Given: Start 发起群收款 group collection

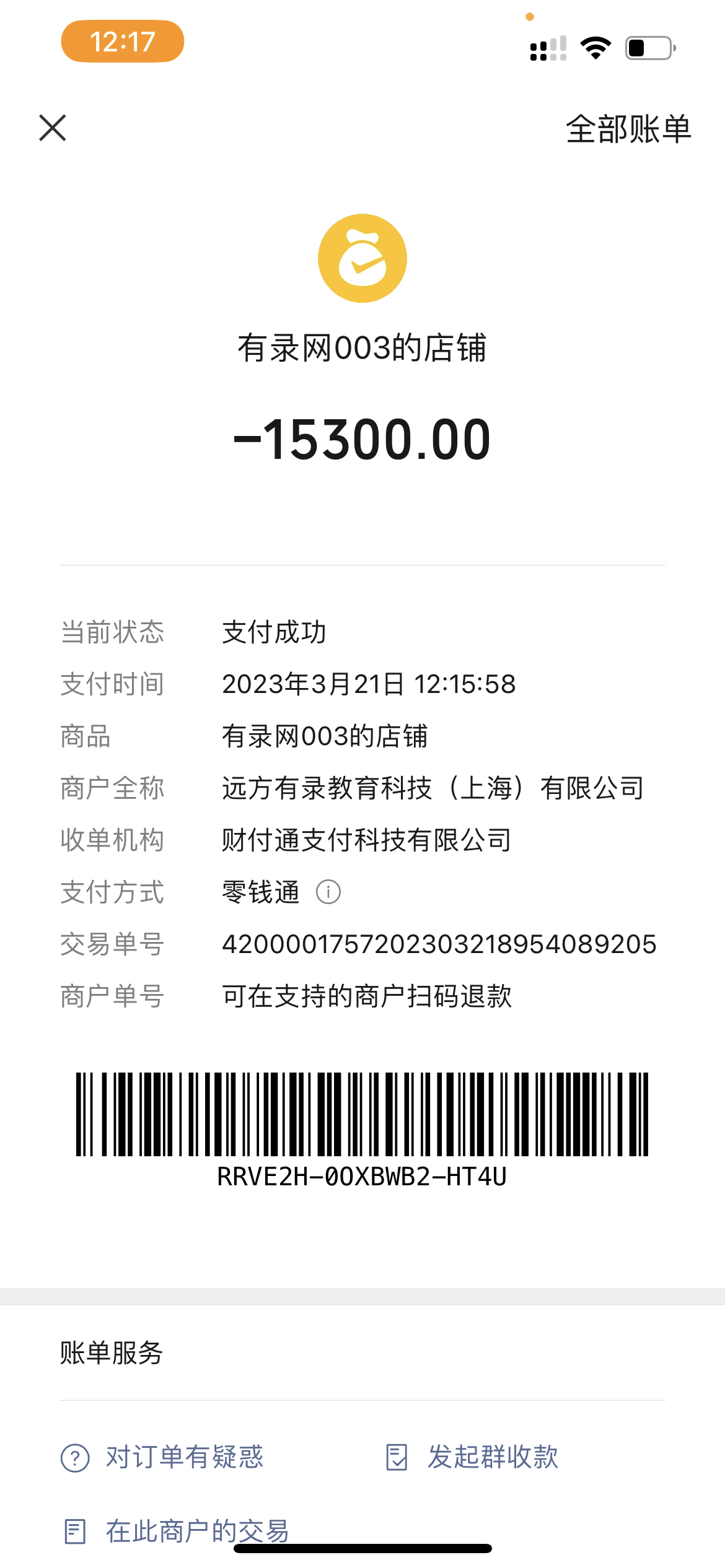Looking at the screenshot, I should 472,1457.
